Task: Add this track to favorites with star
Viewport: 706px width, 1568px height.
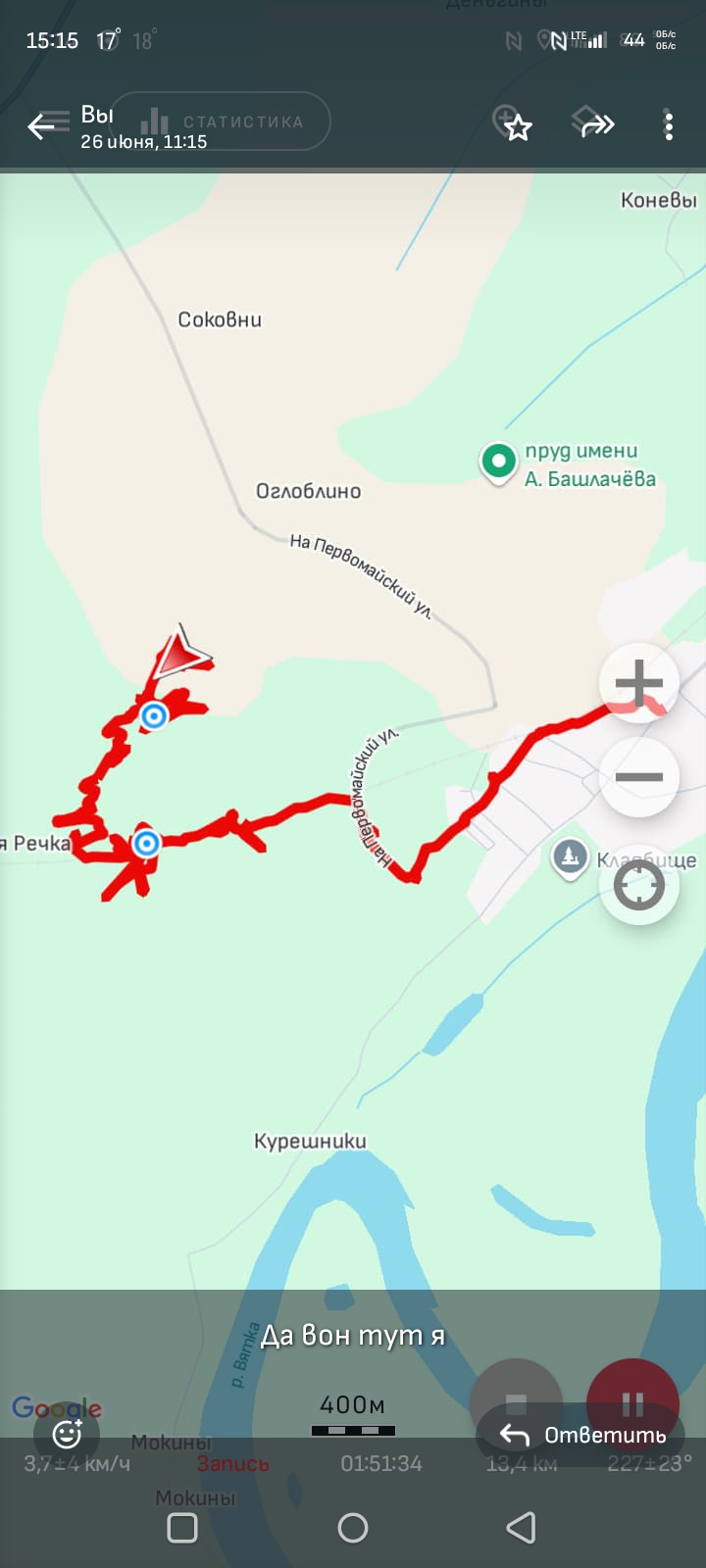Action: tap(514, 124)
